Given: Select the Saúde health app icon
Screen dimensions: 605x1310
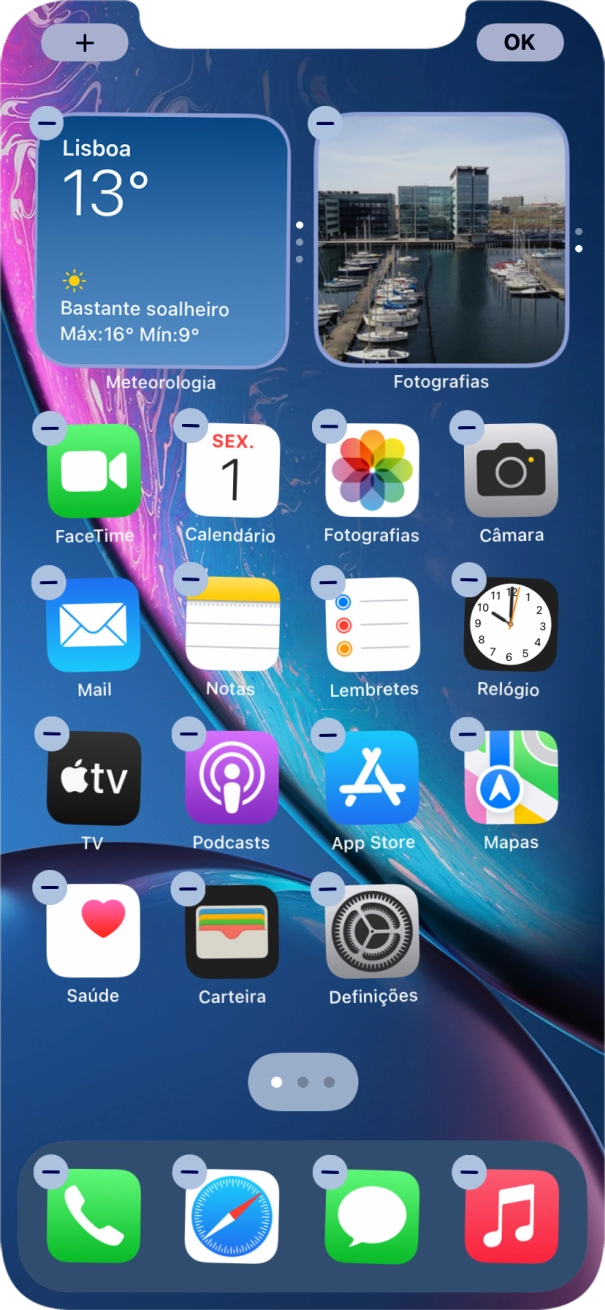Looking at the screenshot, I should point(94,931).
